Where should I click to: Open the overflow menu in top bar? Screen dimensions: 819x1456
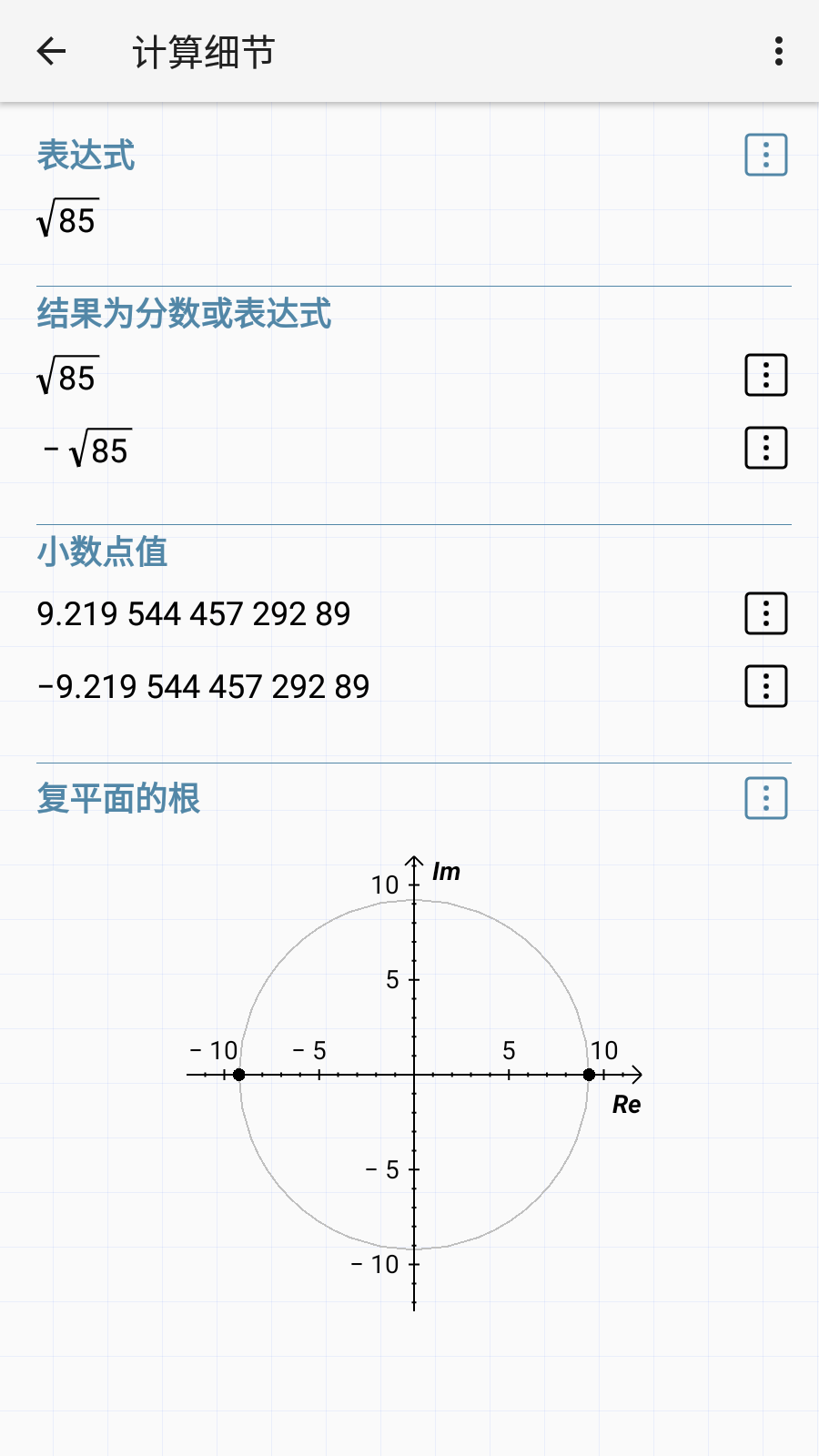(x=778, y=51)
